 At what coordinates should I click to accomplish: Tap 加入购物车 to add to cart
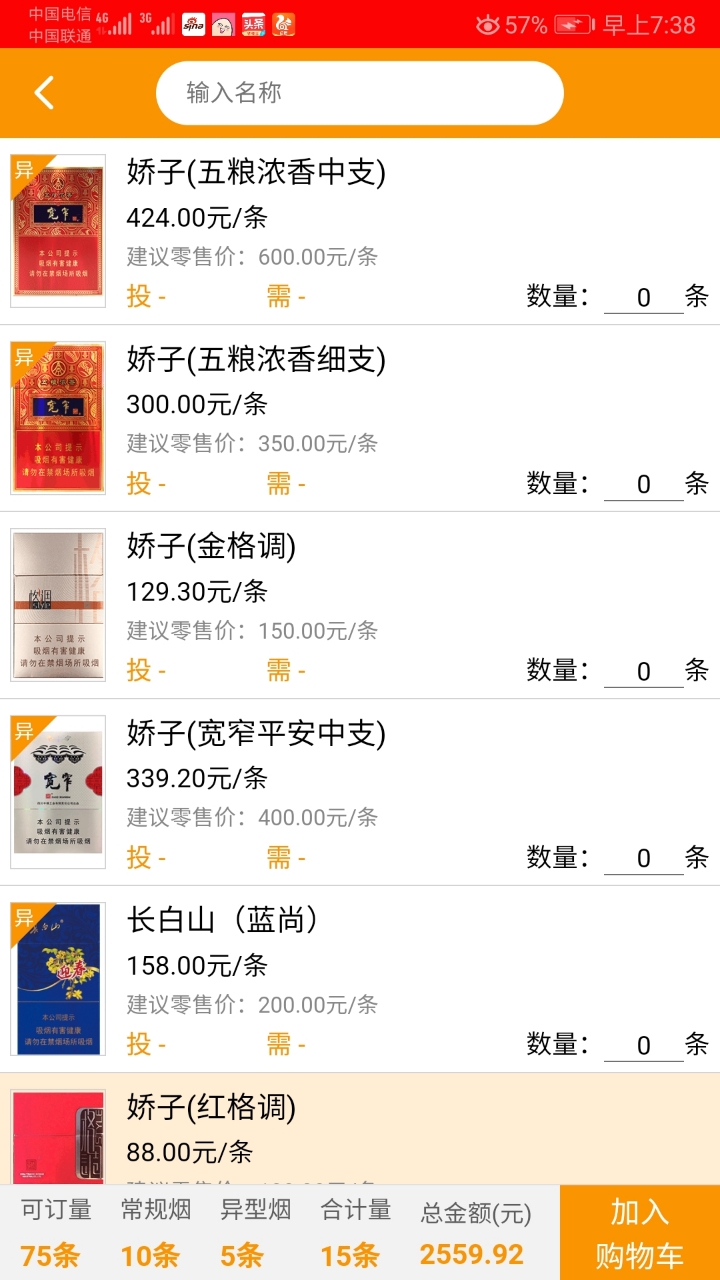pos(639,1232)
